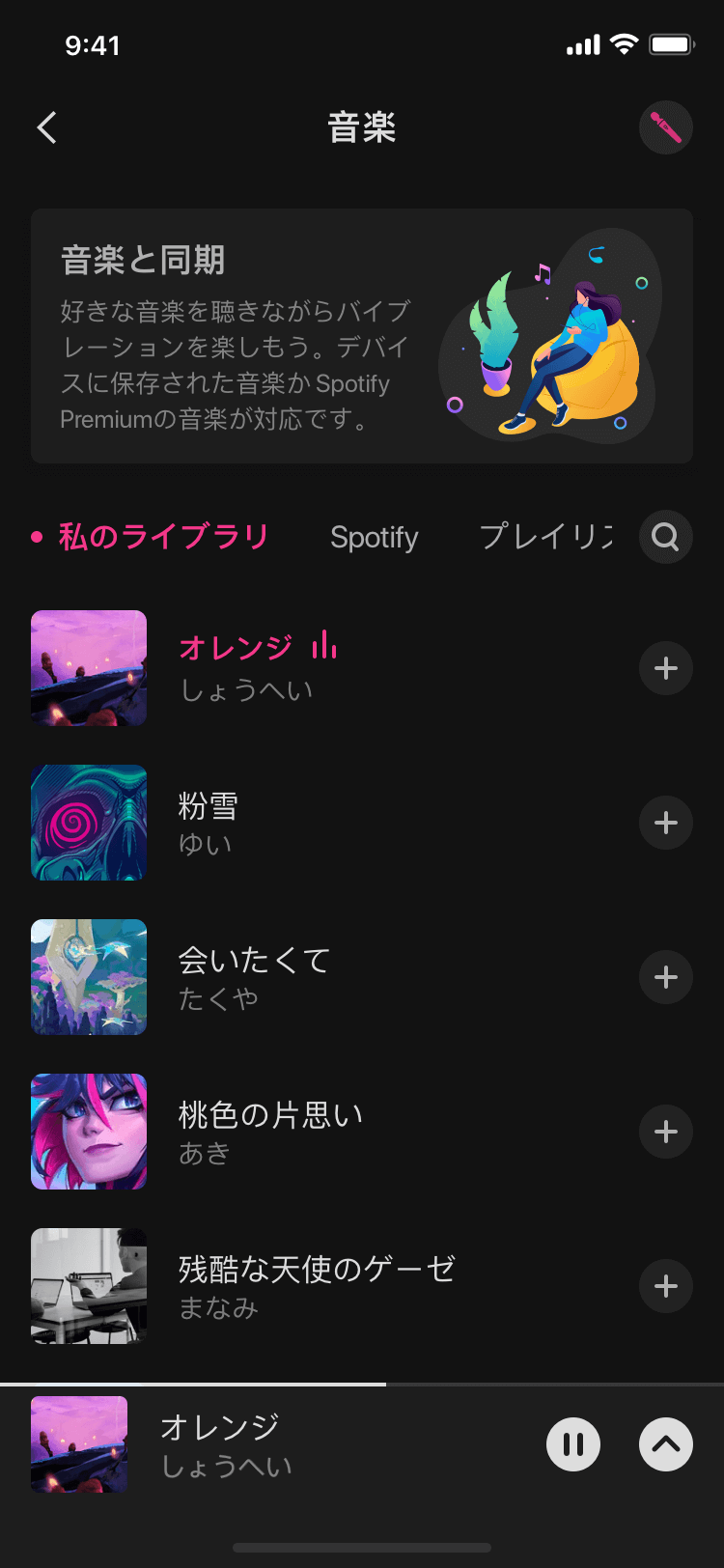Select the 私のライブラリ tab
This screenshot has height=1568, width=724.
(164, 537)
